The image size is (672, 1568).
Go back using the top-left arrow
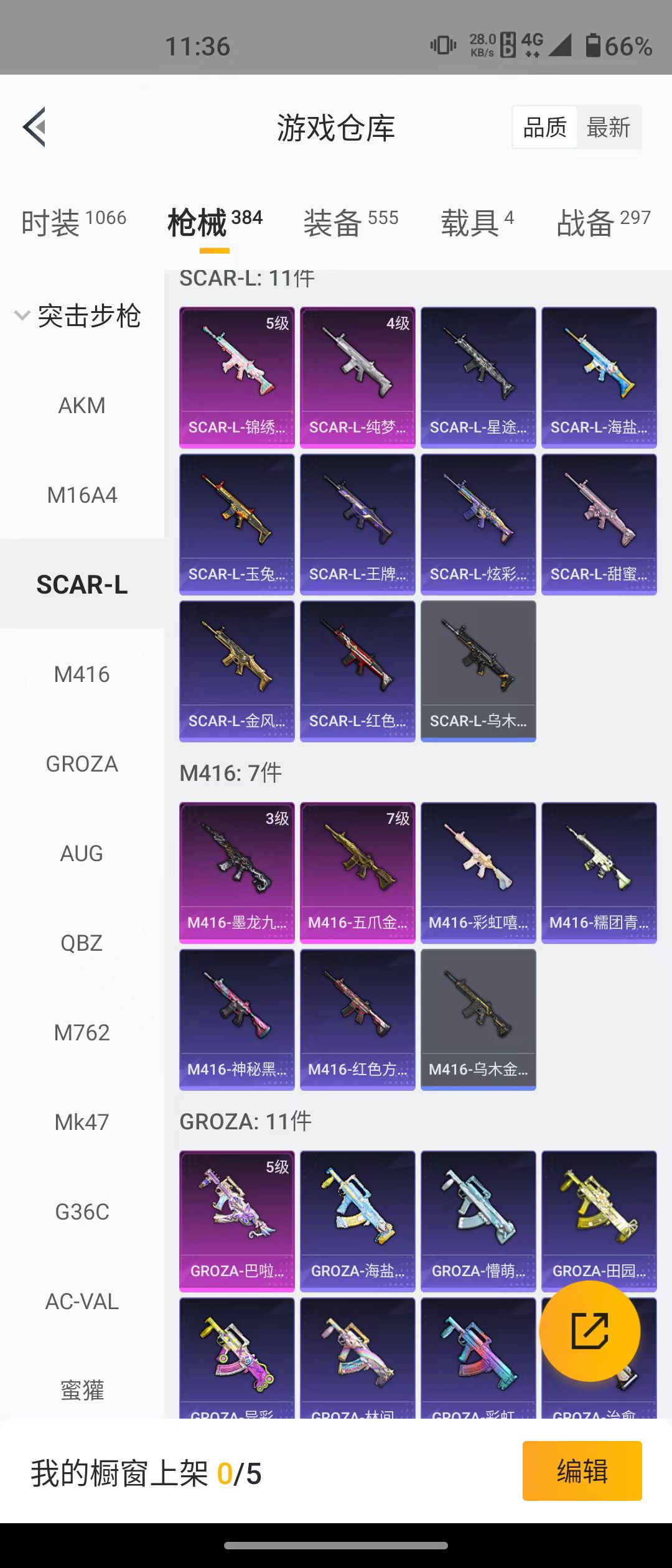point(35,127)
